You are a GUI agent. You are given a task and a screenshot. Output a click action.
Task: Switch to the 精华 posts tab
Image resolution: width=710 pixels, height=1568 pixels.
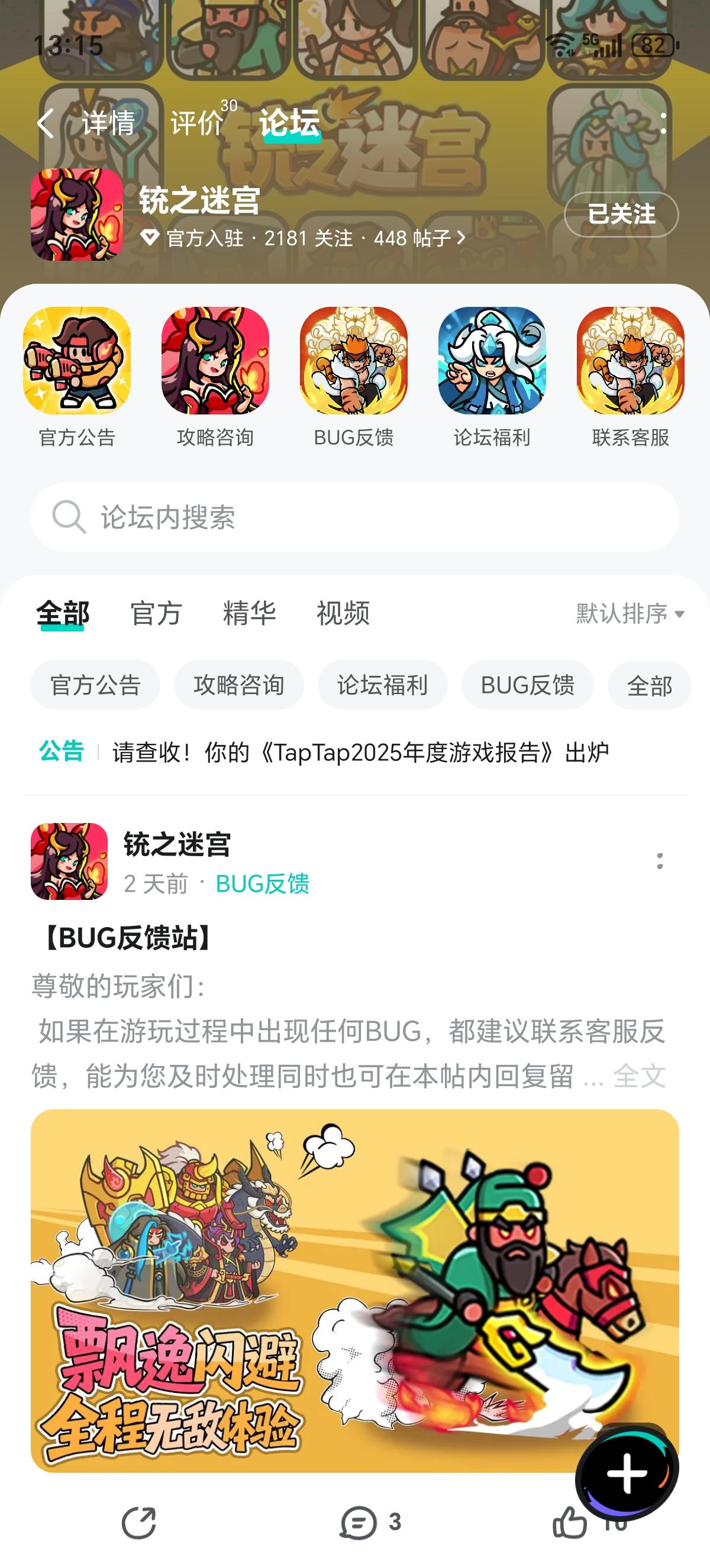point(250,613)
